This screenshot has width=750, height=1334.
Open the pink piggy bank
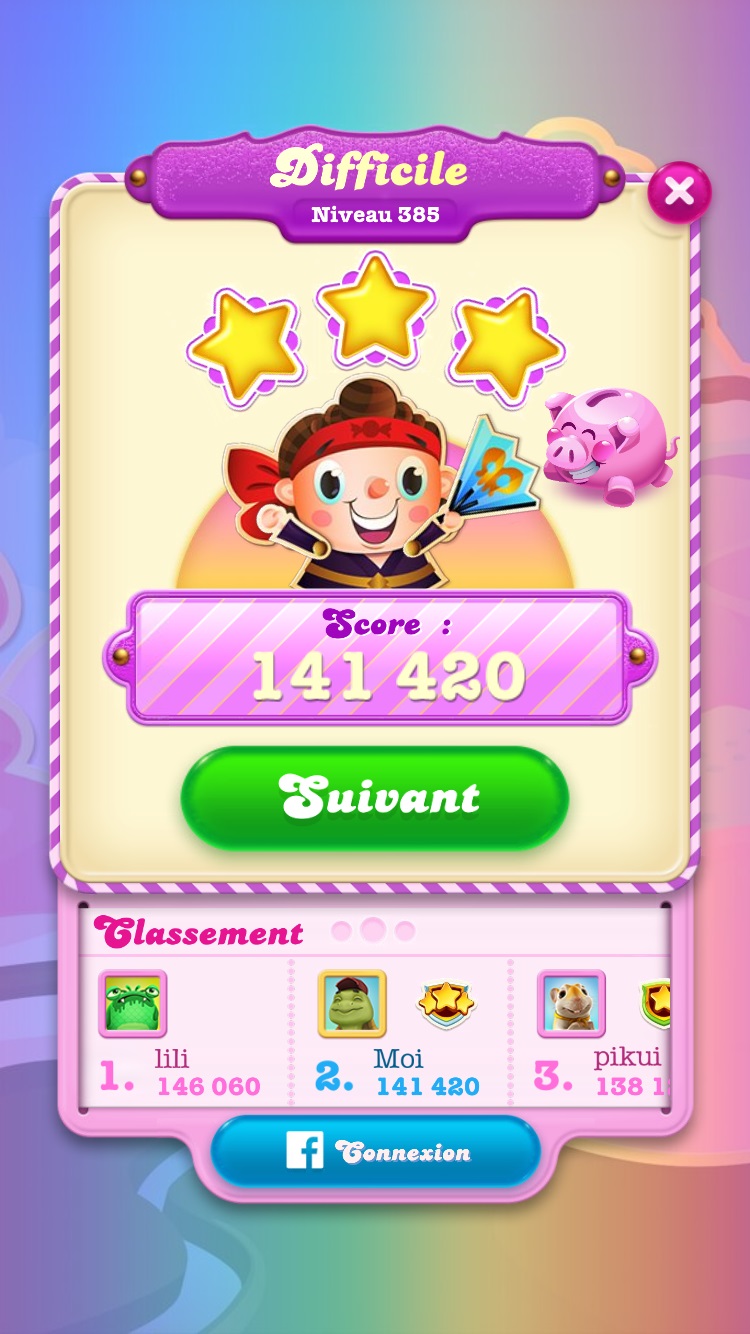coord(608,445)
